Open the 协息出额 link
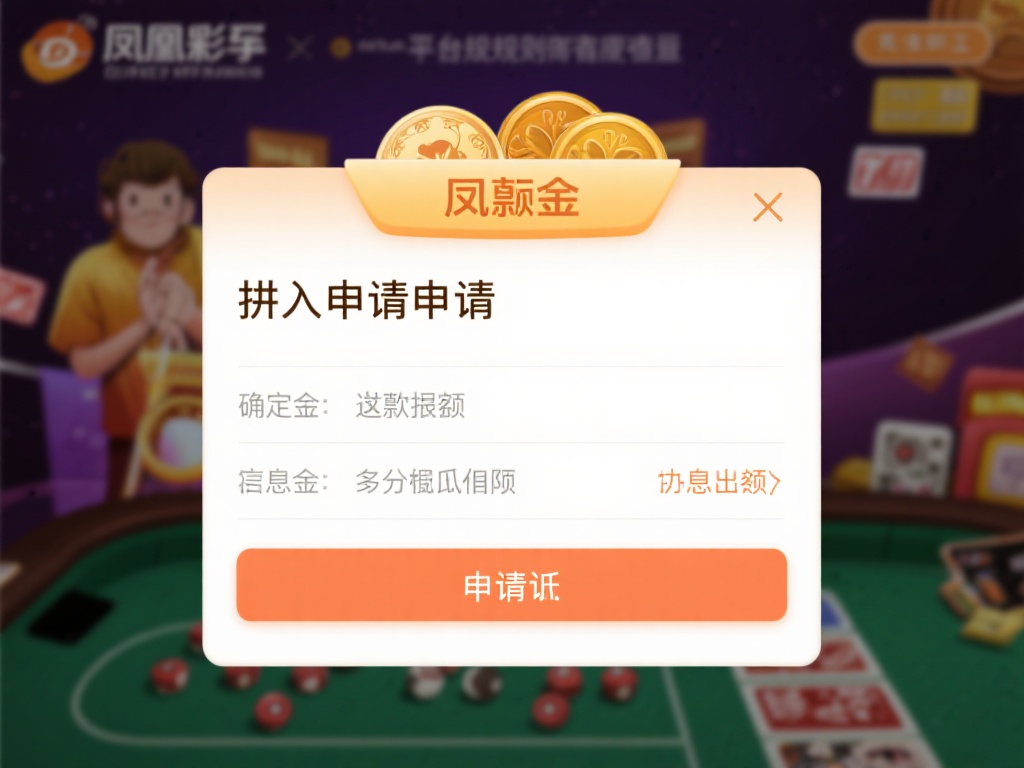 click(x=718, y=482)
